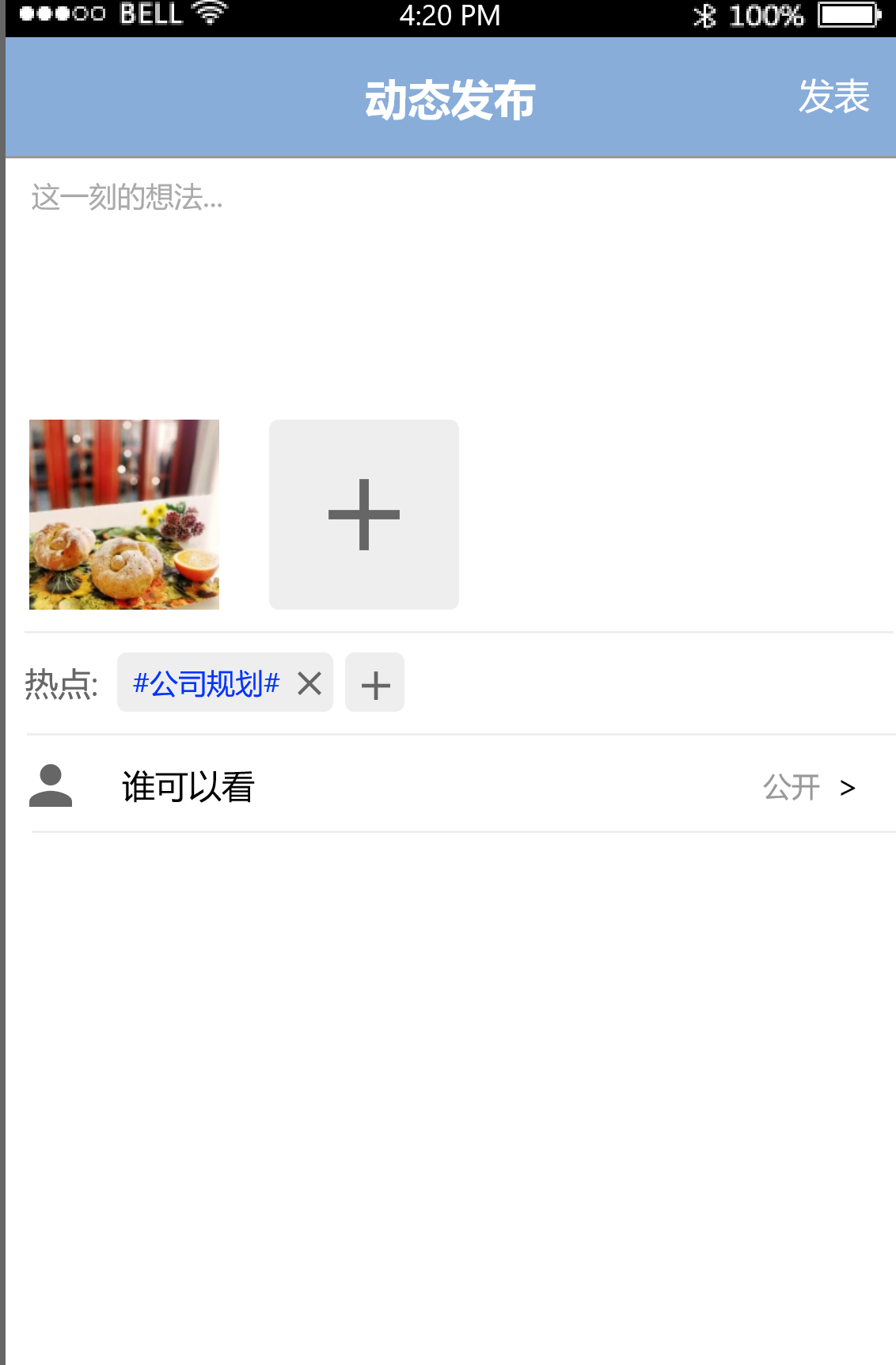Image resolution: width=896 pixels, height=1365 pixels.
Task: Add a new hot topic tag
Action: 375,683
